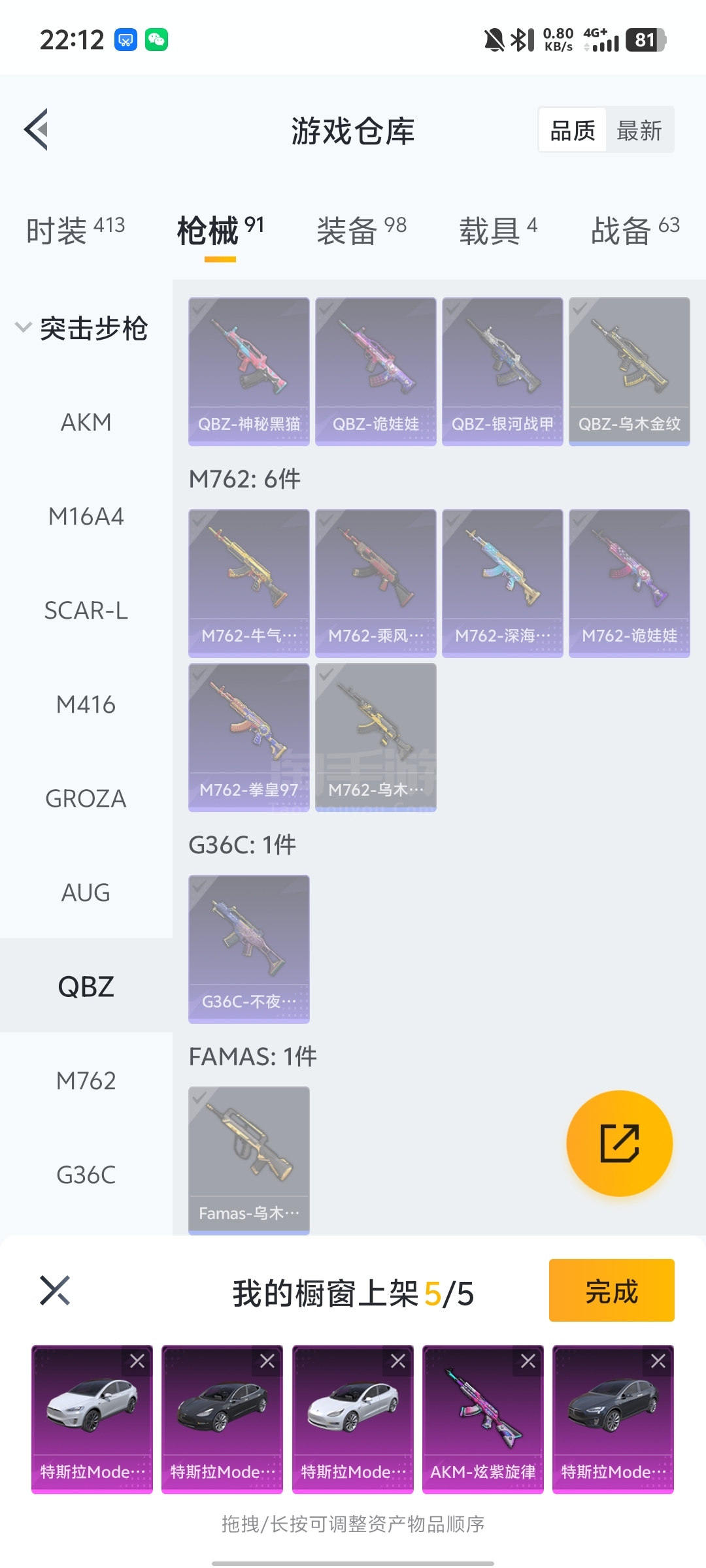Select GROZA in the side list
This screenshot has width=706, height=1568.
pos(86,799)
